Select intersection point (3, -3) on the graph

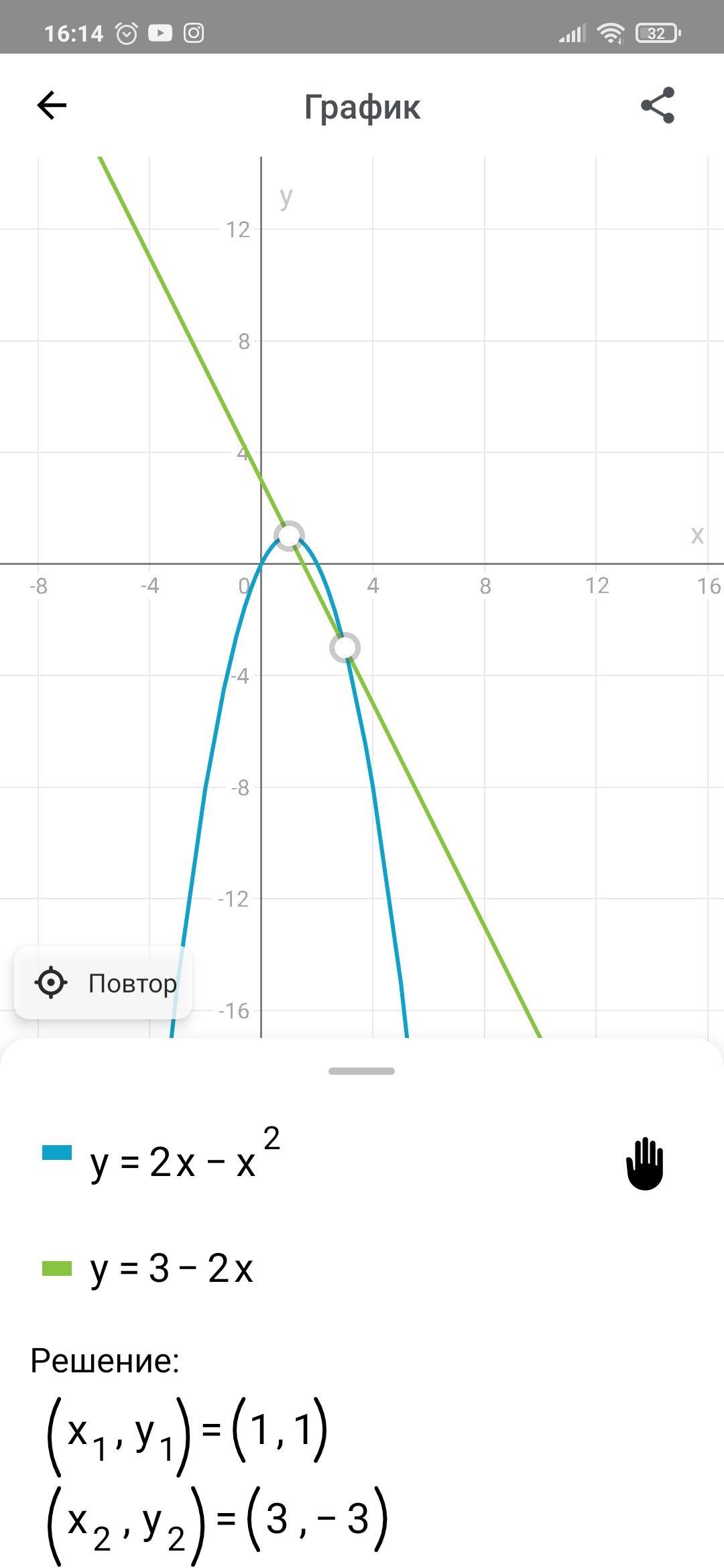pos(345,648)
